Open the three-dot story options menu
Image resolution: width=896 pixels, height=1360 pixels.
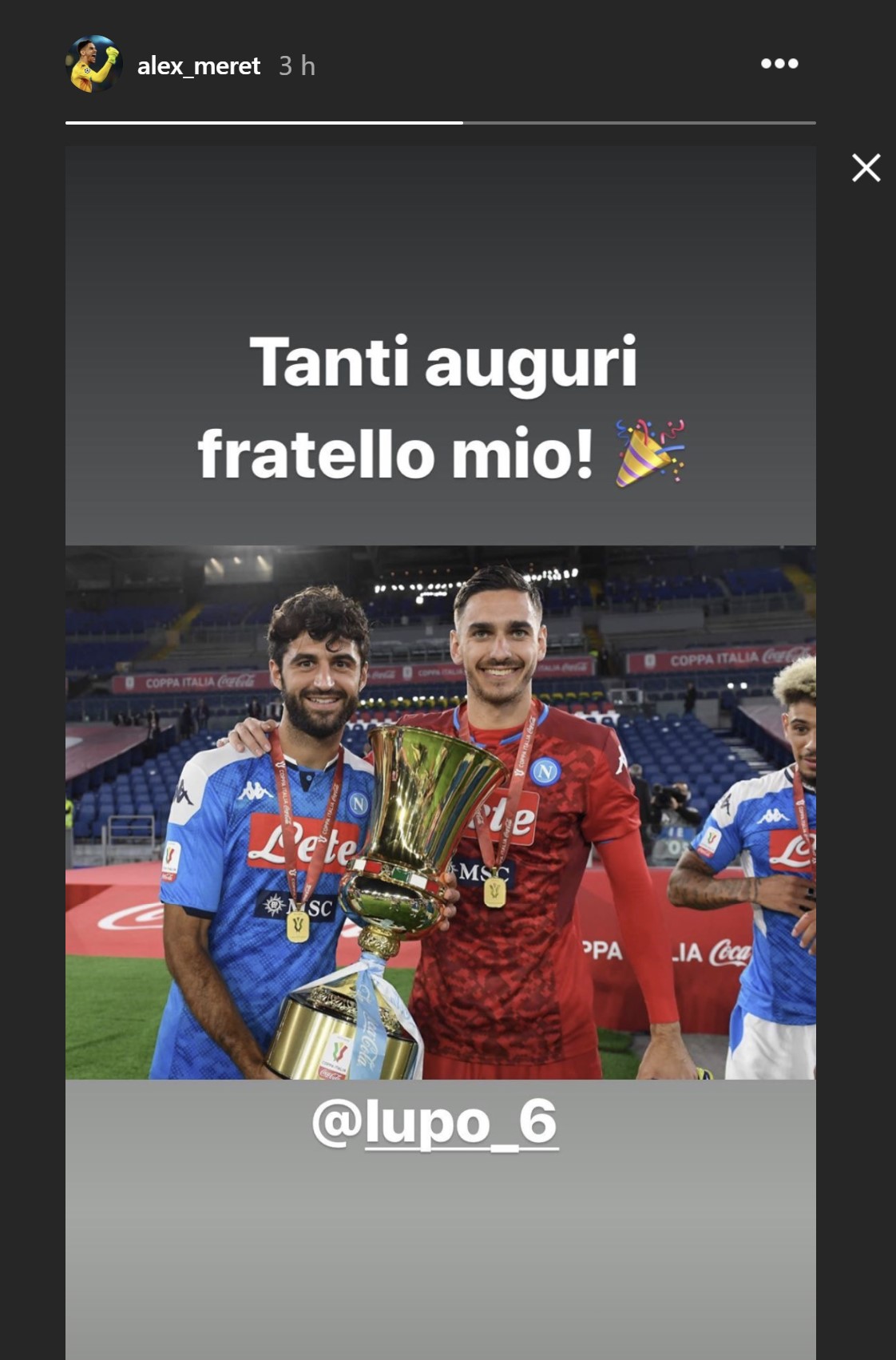pos(779,64)
